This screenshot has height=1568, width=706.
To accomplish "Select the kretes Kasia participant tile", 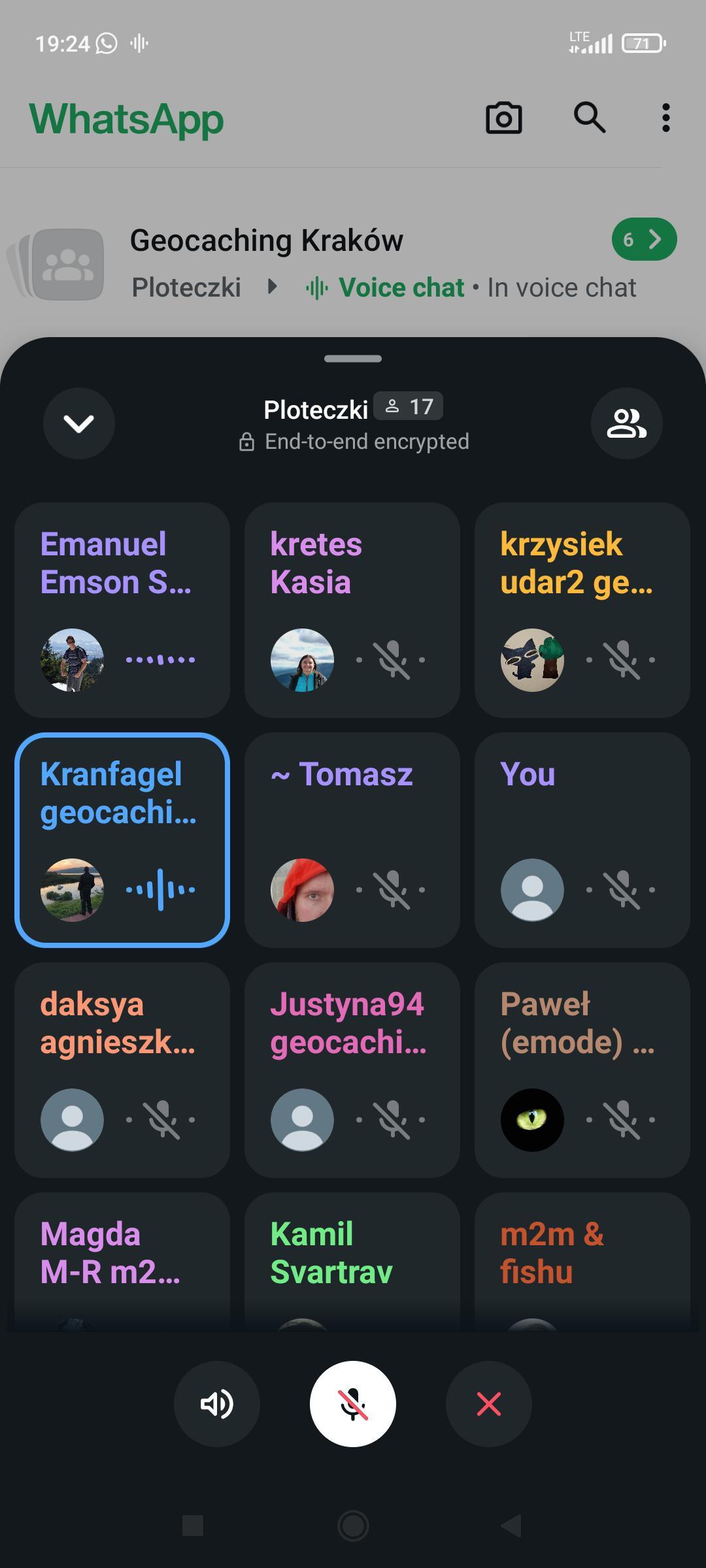I will tap(352, 610).
